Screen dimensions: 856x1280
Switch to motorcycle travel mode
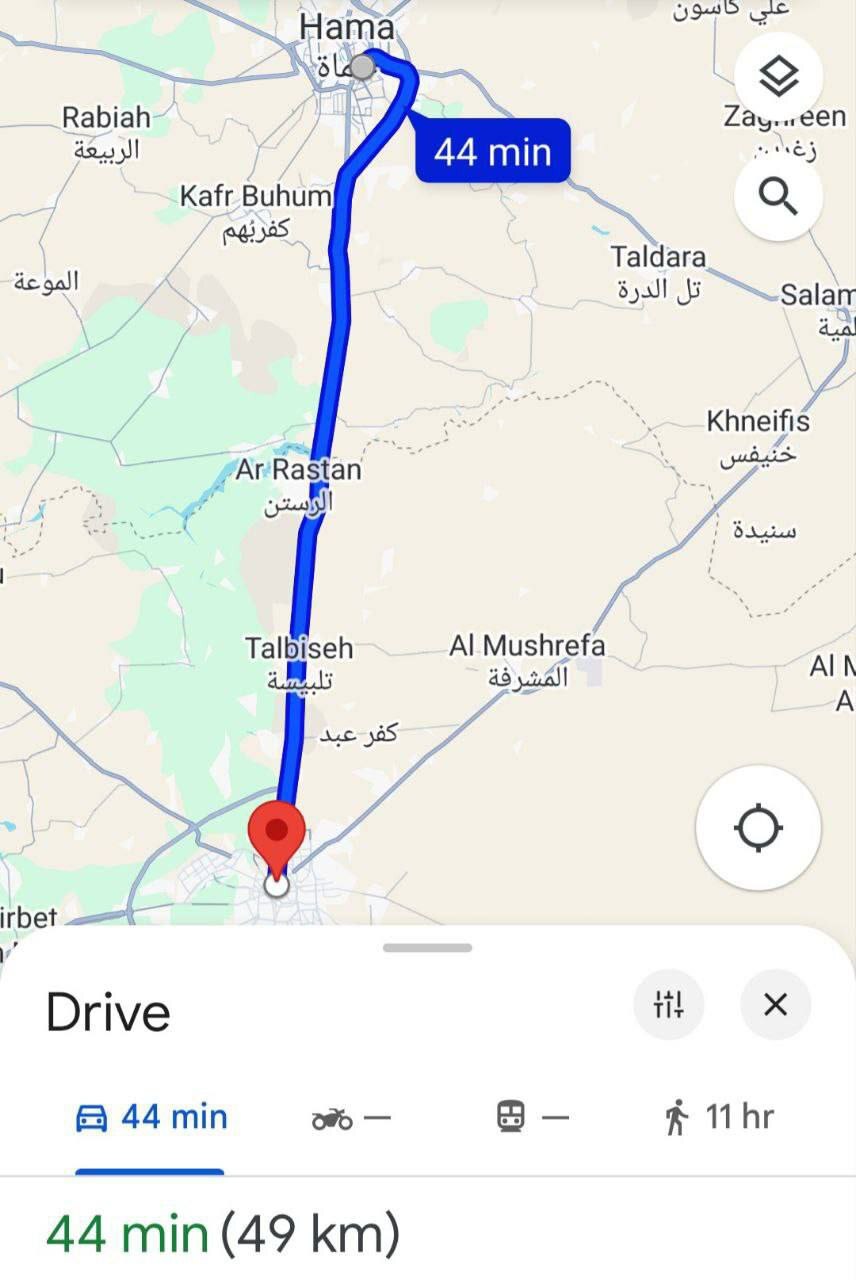[349, 1117]
